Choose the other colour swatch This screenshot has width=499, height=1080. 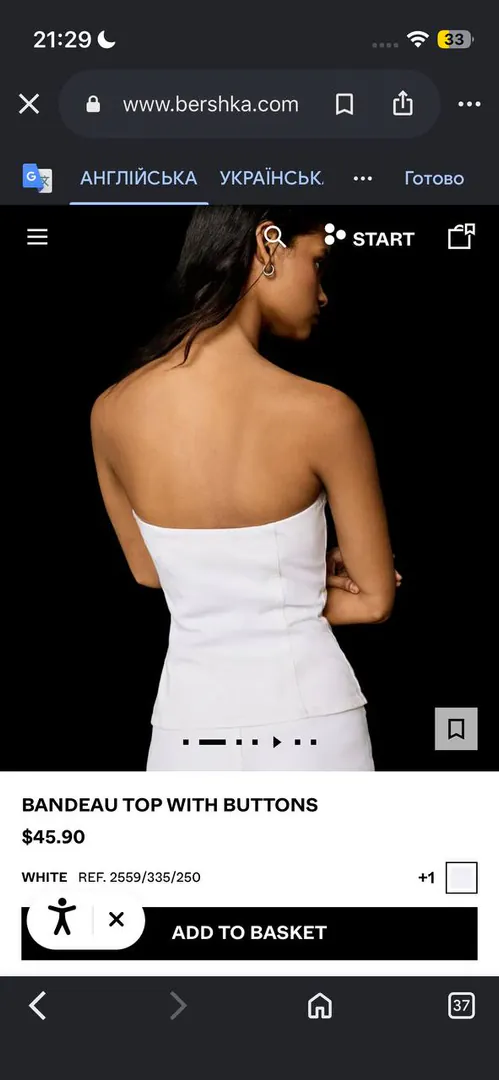pos(461,878)
